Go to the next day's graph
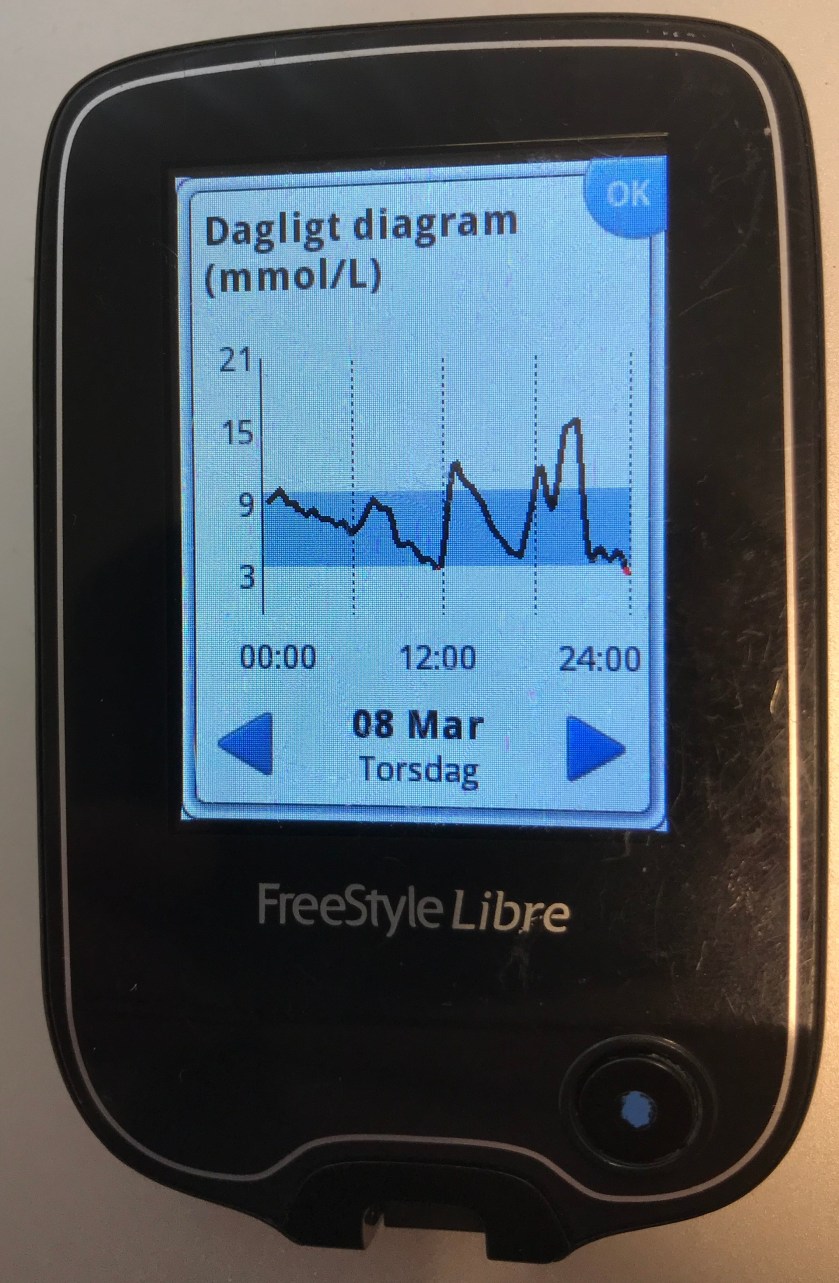Viewport: 839px width, 1283px height. coord(594,748)
